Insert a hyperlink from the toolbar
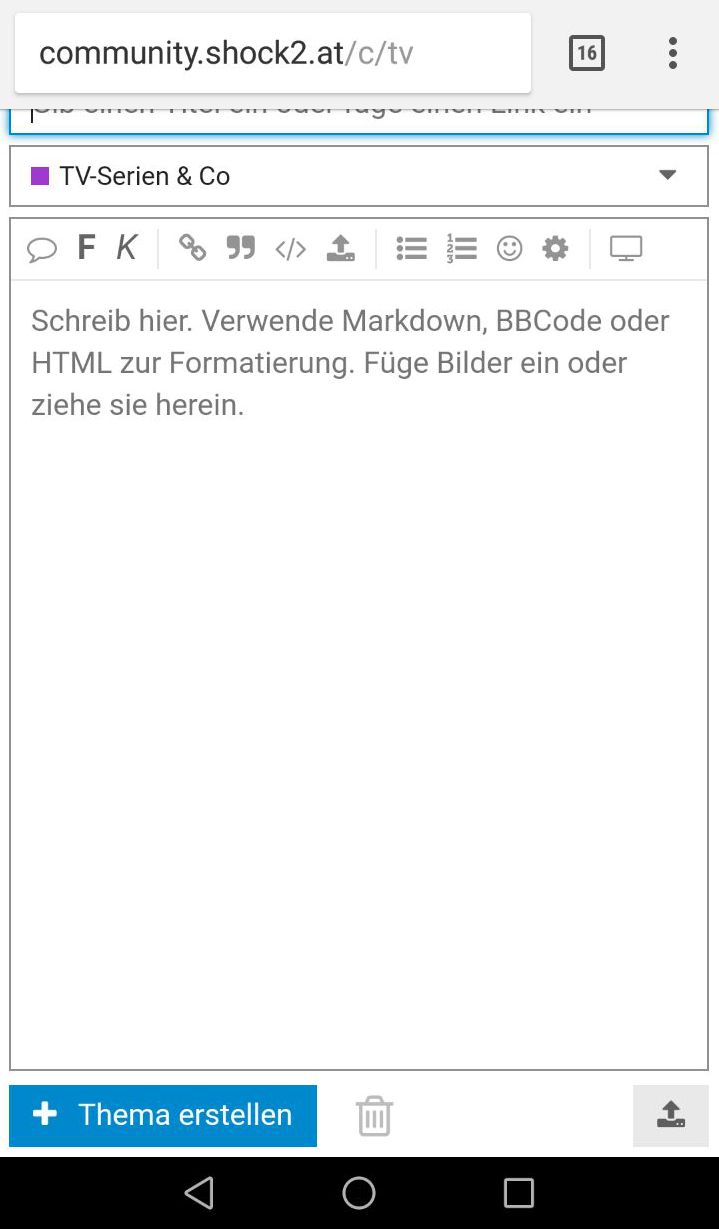Viewport: 719px width, 1229px height. [192, 248]
